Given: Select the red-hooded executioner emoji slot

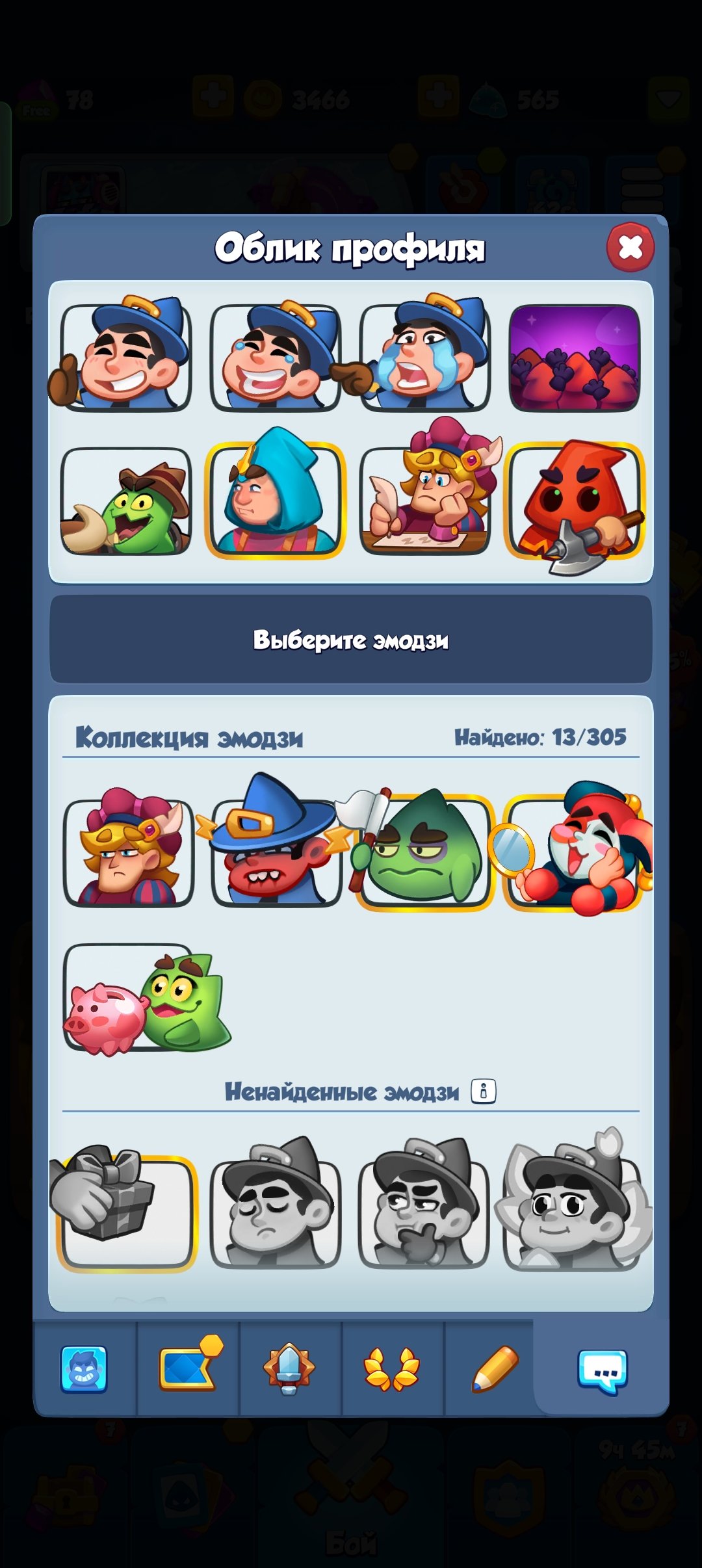Looking at the screenshot, I should (x=575, y=501).
